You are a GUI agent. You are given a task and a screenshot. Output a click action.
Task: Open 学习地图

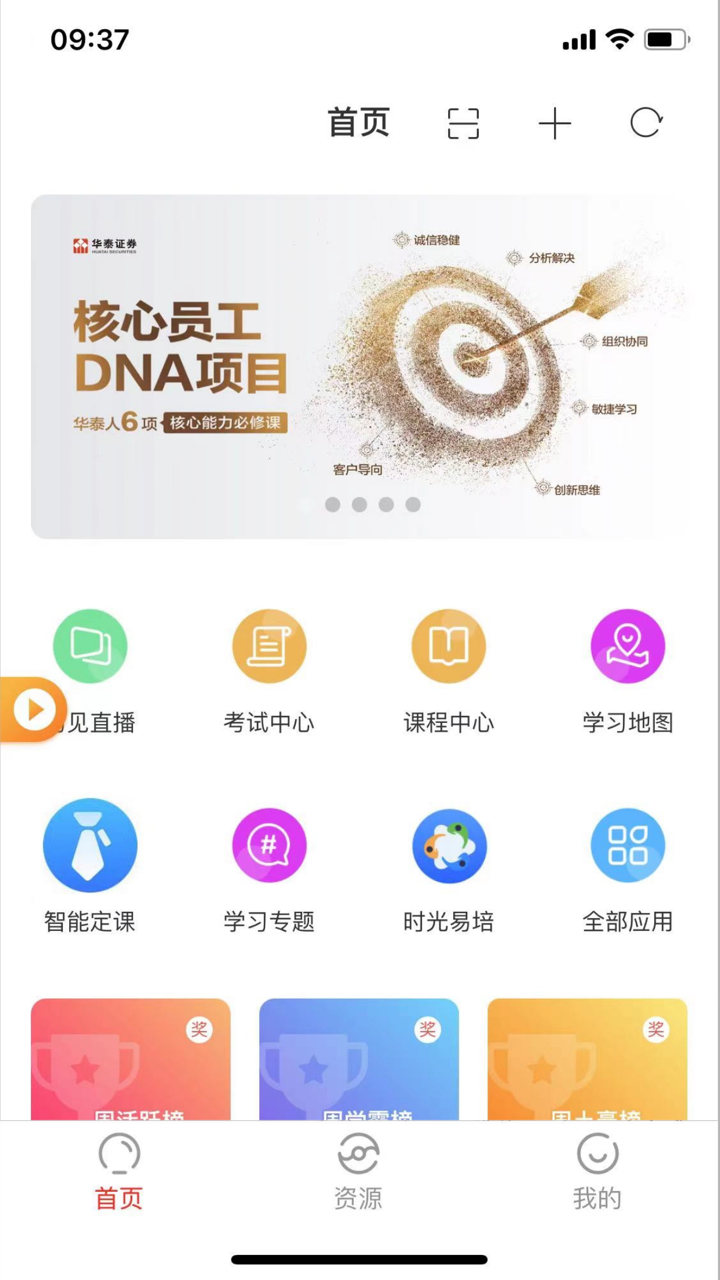pos(627,670)
